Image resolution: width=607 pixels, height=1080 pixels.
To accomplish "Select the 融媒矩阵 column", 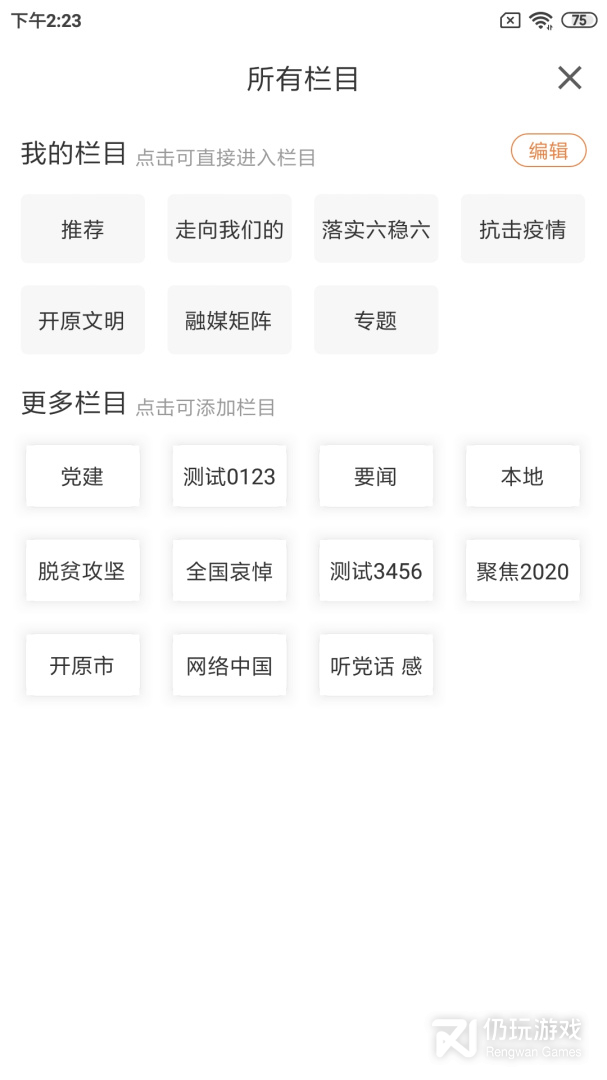I will pyautogui.click(x=229, y=320).
